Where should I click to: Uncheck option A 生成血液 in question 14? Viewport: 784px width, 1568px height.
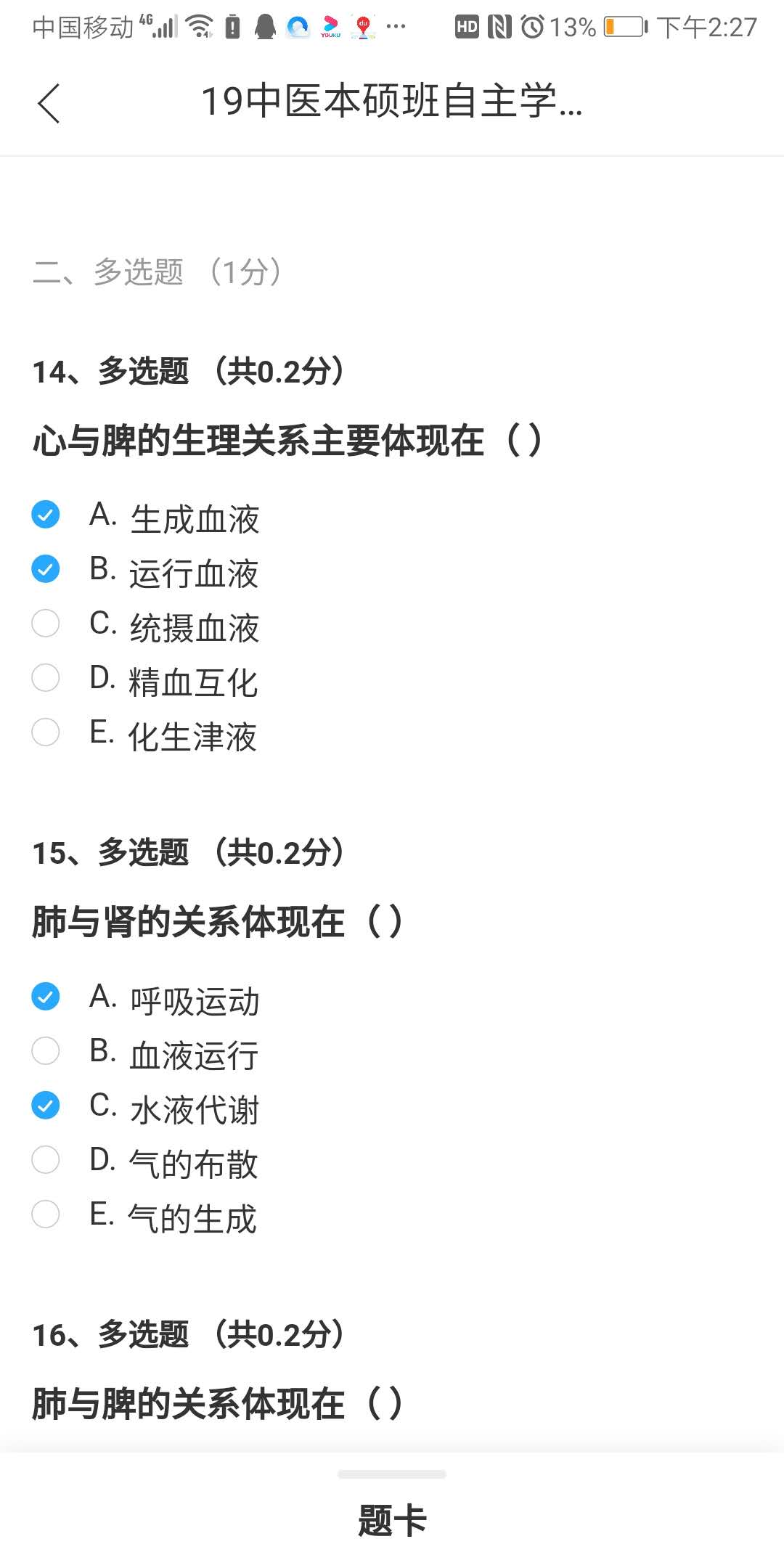click(x=46, y=515)
